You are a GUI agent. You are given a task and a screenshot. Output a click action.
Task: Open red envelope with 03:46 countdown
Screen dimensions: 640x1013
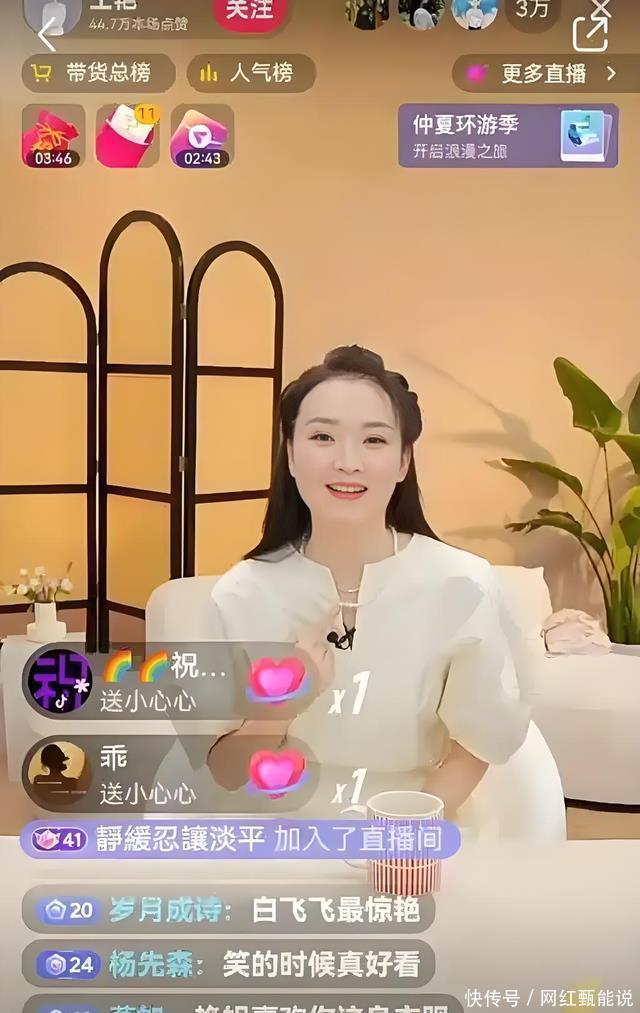[x=53, y=135]
